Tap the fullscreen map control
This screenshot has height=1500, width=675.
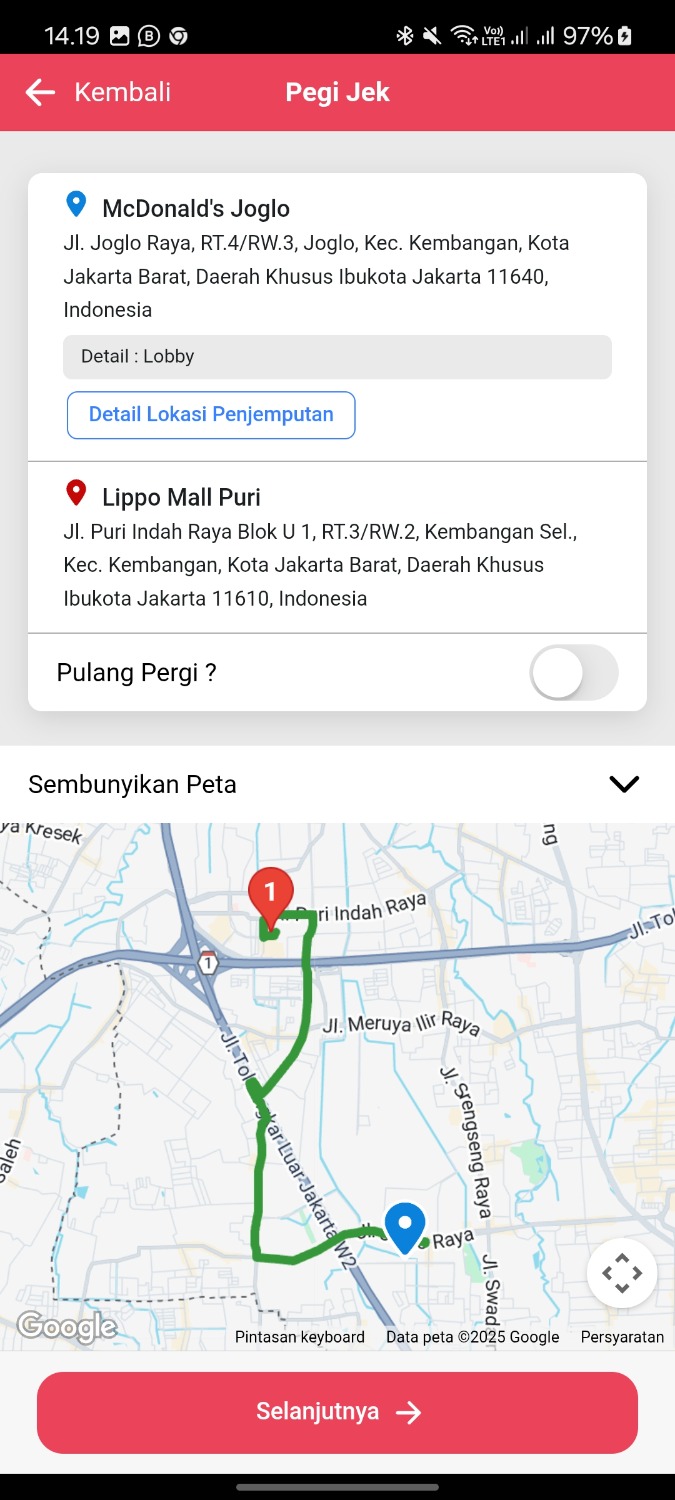pos(621,1274)
